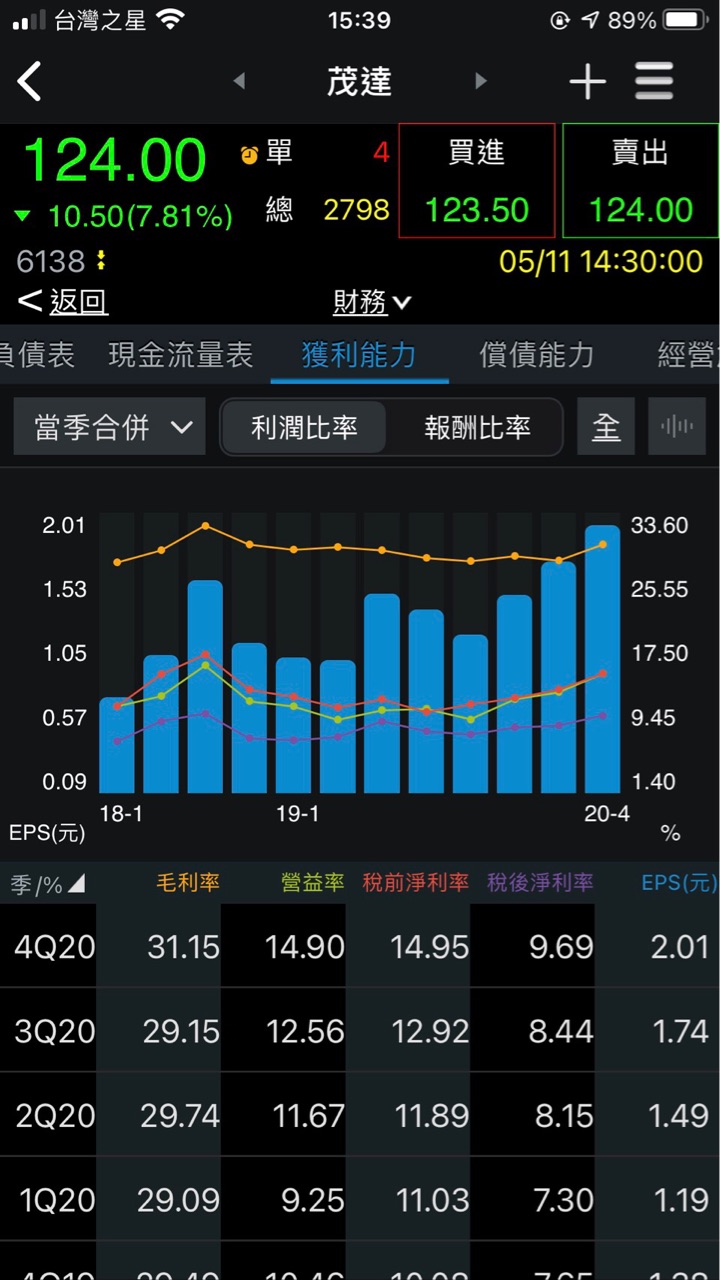
Task: Select the 獲利能力 tab
Action: point(359,355)
